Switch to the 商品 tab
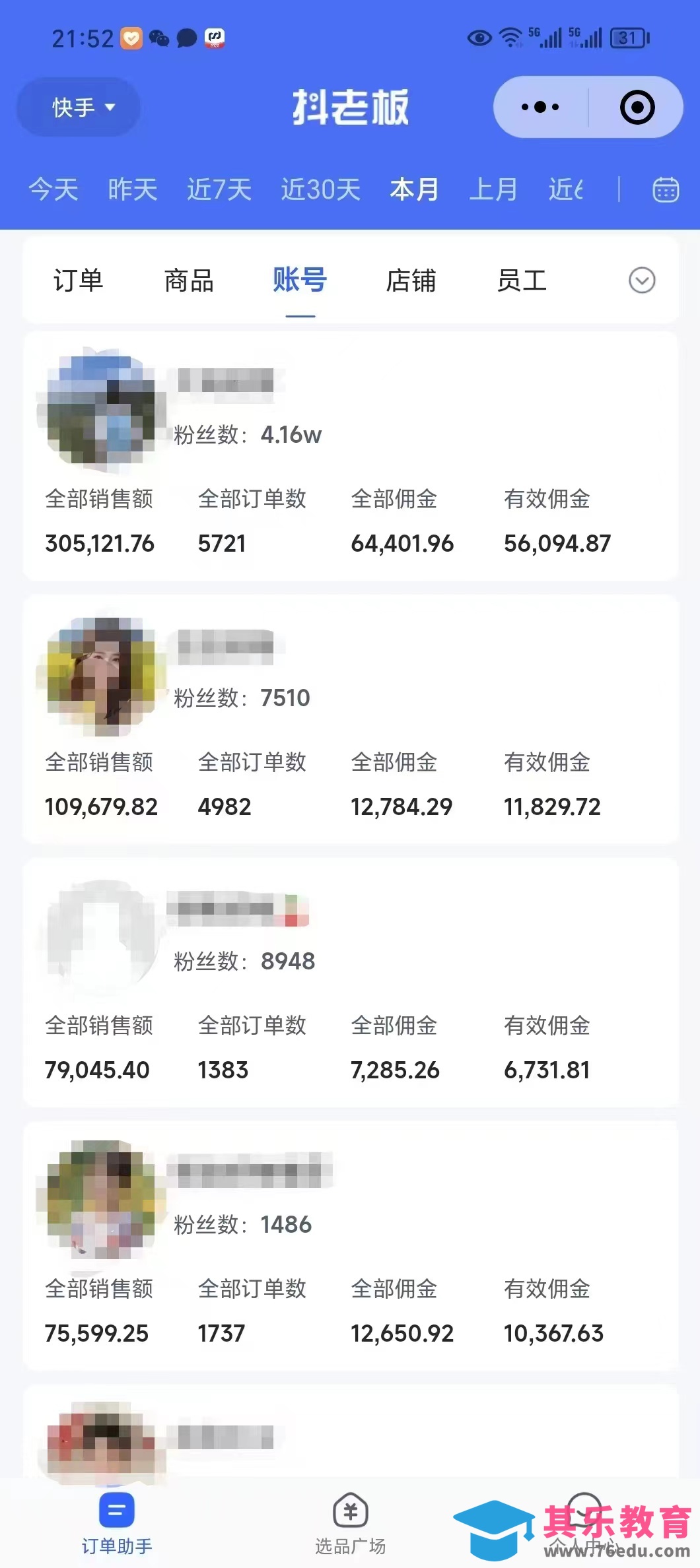The width and height of the screenshot is (700, 1568). point(189,281)
